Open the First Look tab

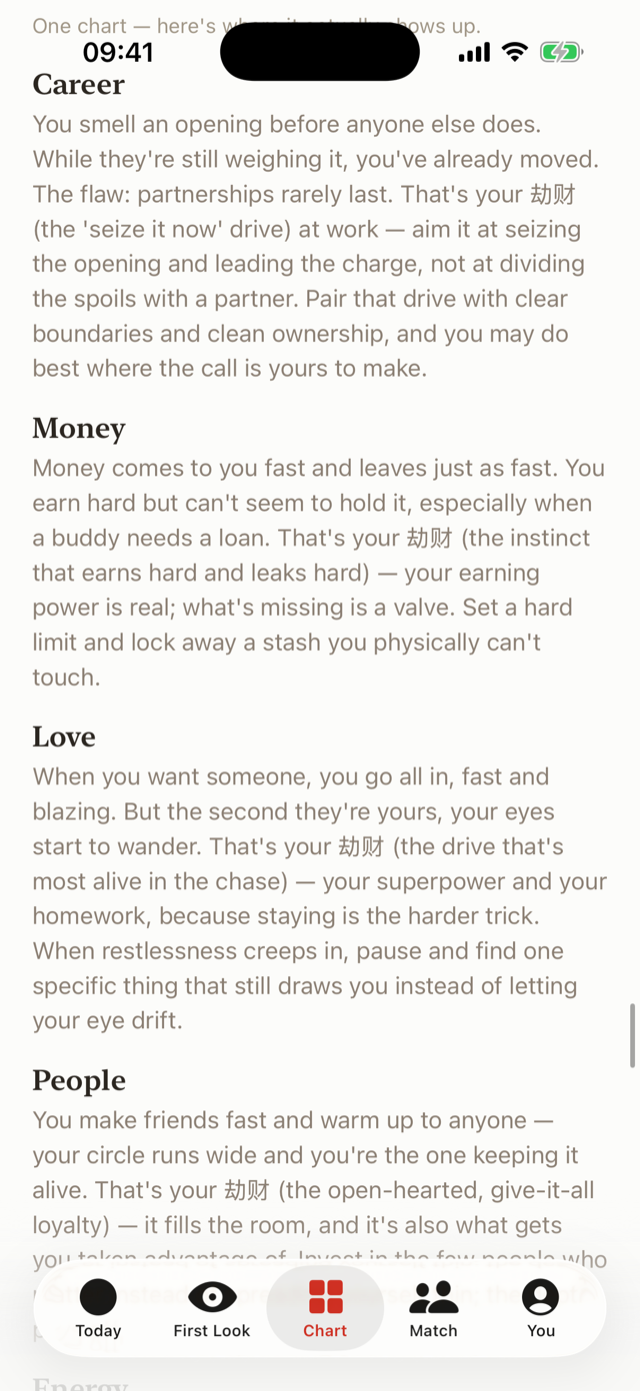pyautogui.click(x=212, y=1309)
